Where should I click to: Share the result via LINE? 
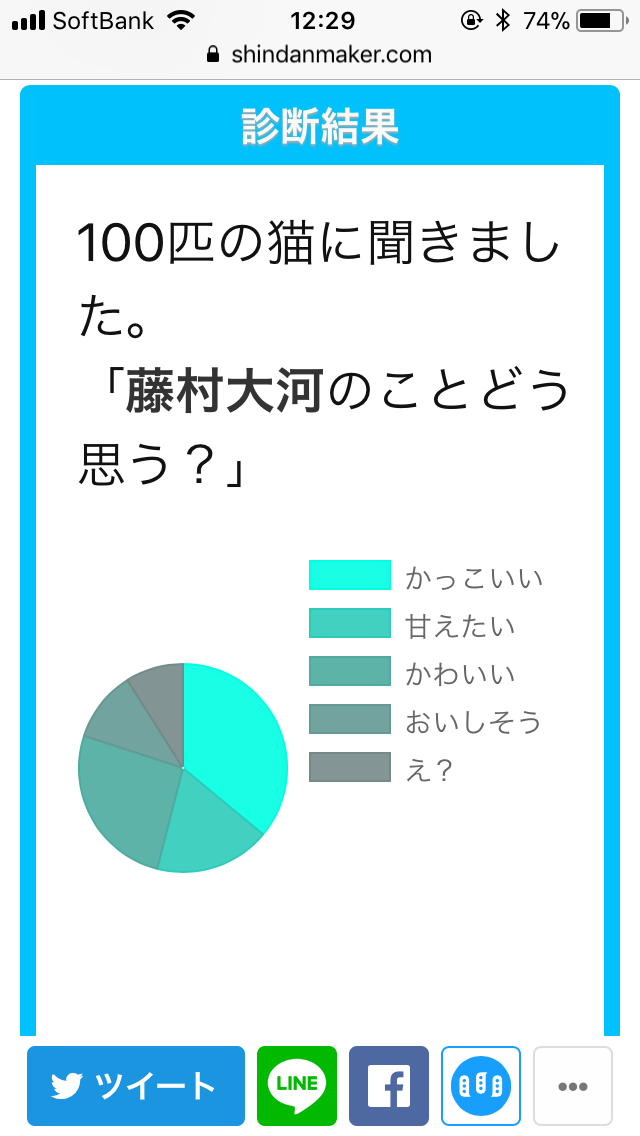[x=297, y=1085]
